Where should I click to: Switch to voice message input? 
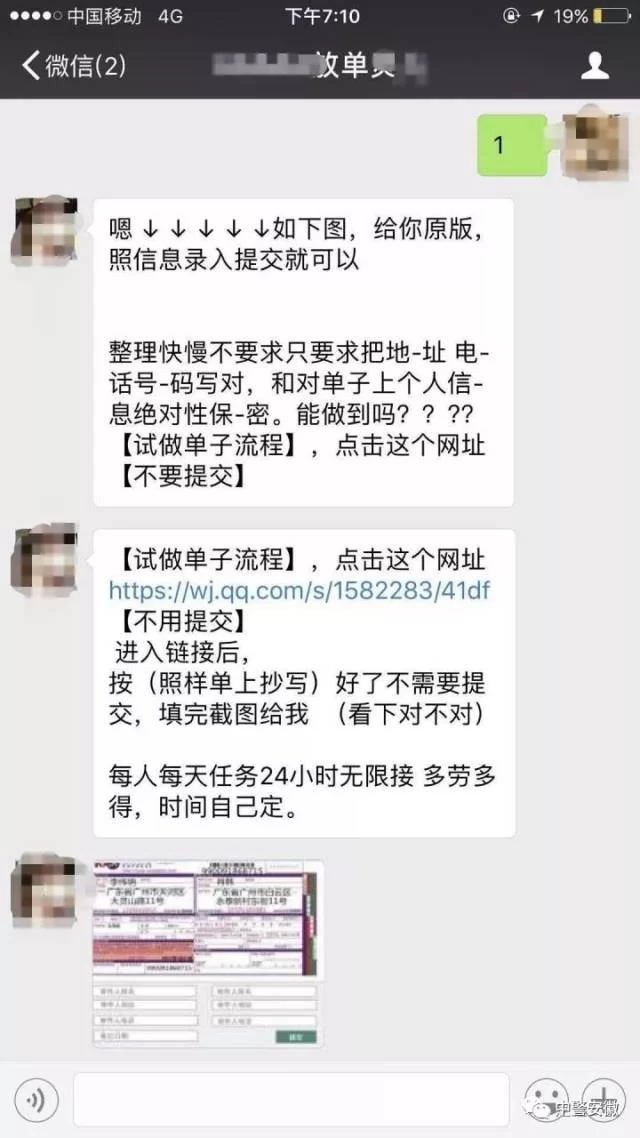(37, 1102)
